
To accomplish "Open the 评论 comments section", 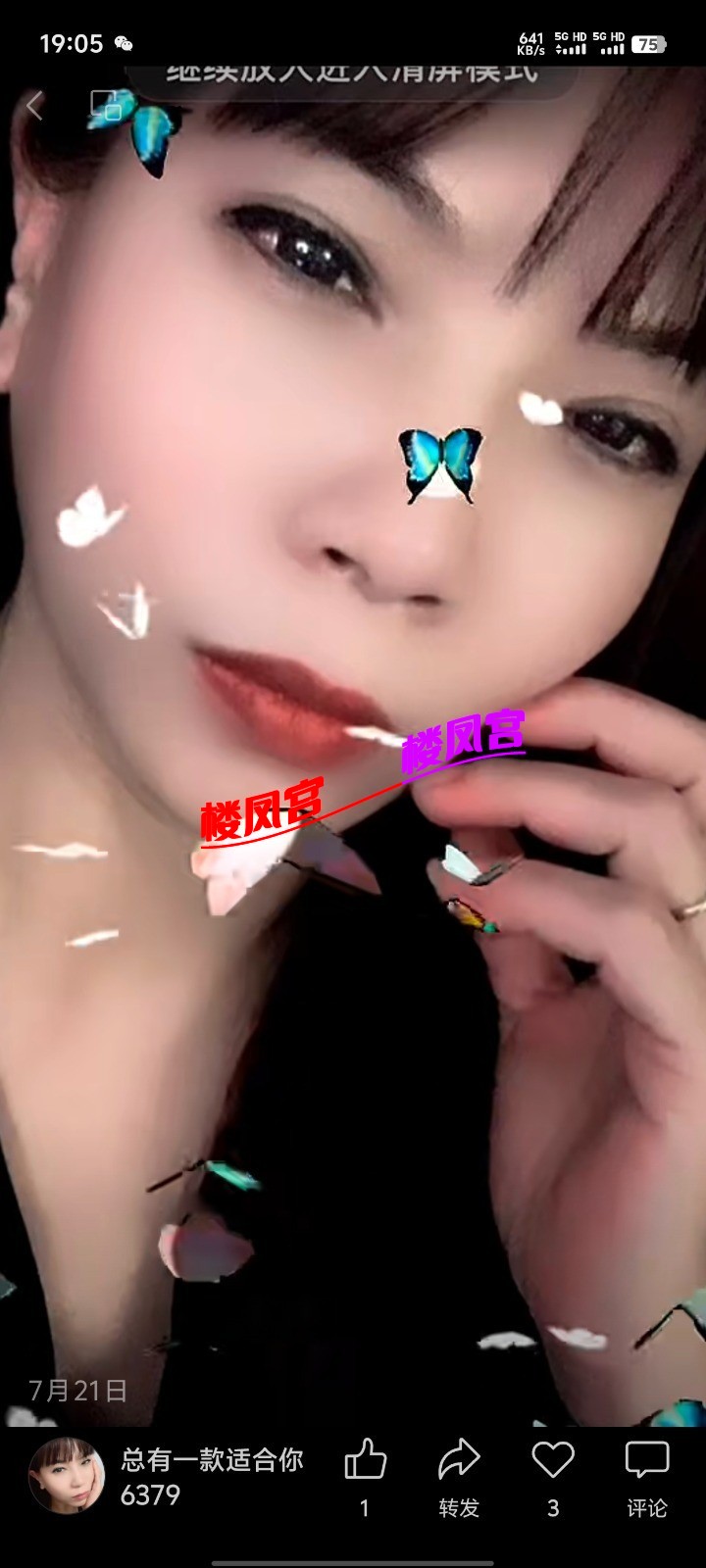I will pos(646,1476).
